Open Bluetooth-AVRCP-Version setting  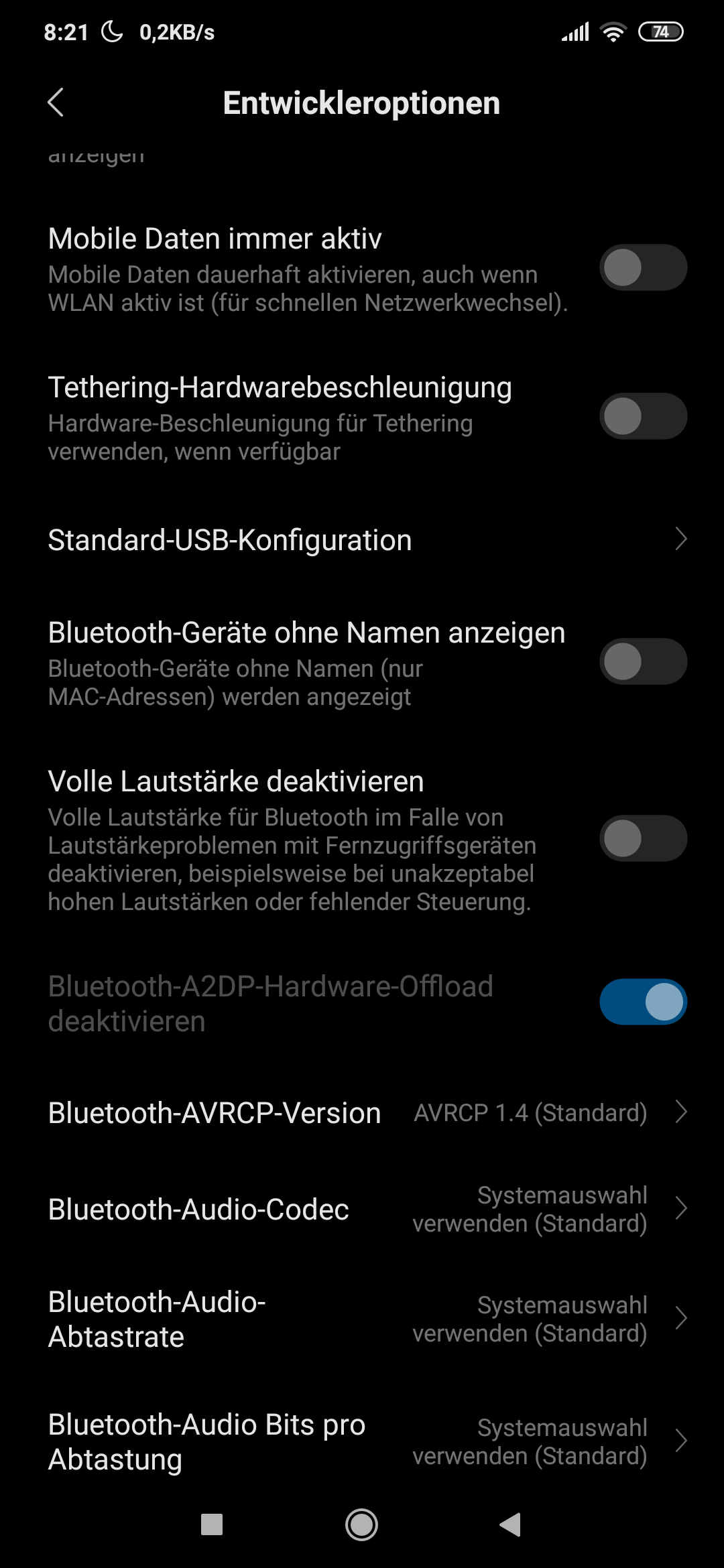pos(362,1113)
